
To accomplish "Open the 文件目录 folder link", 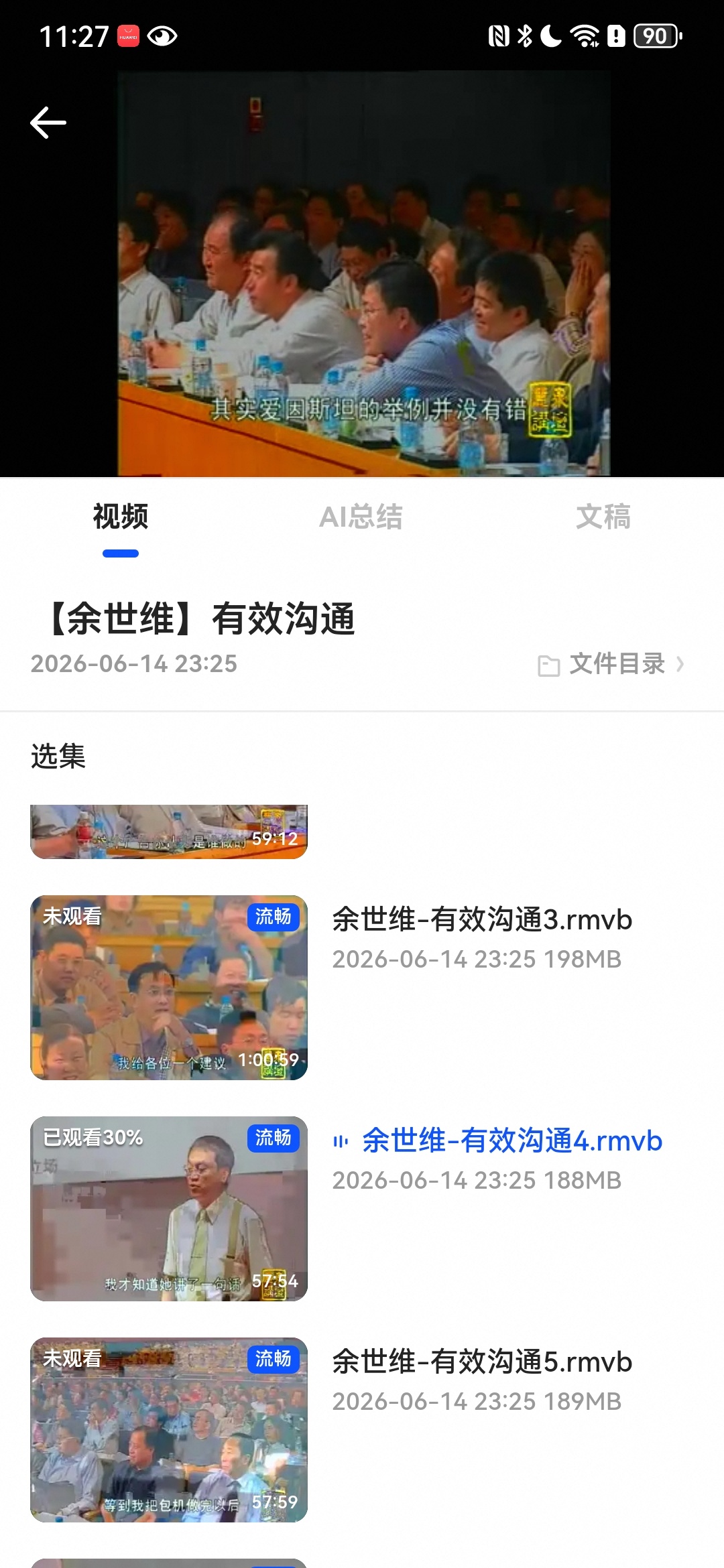I will (x=611, y=664).
